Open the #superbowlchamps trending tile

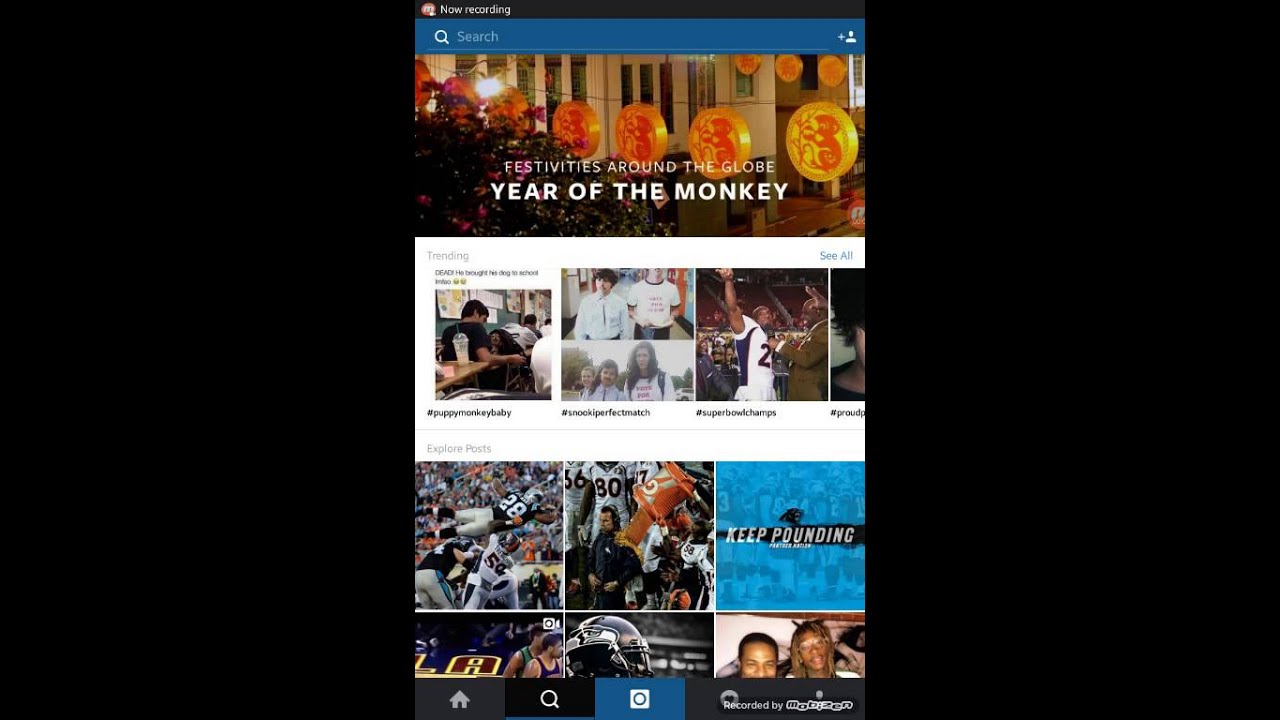[x=762, y=343]
